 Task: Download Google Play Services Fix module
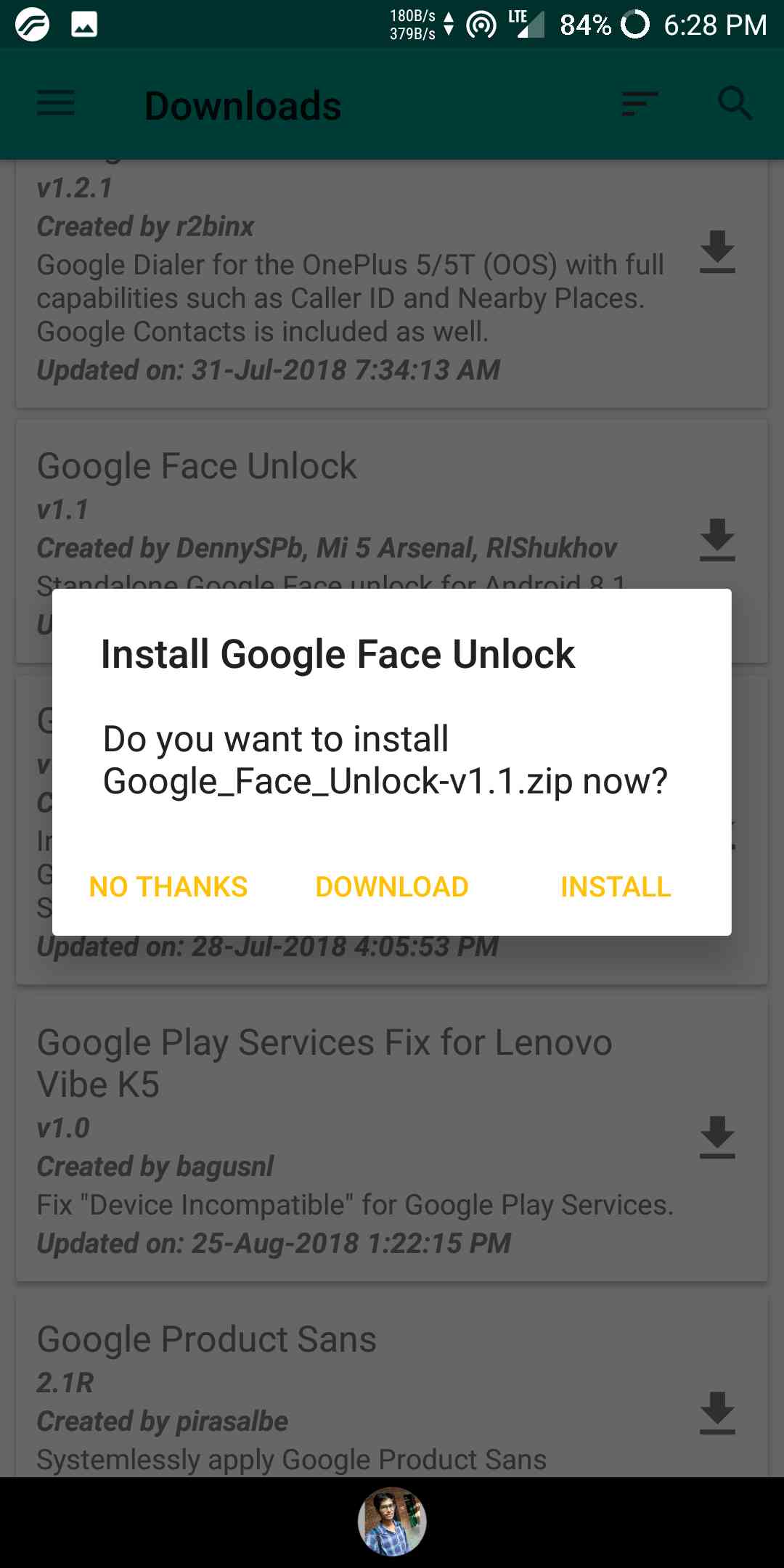tap(717, 1138)
